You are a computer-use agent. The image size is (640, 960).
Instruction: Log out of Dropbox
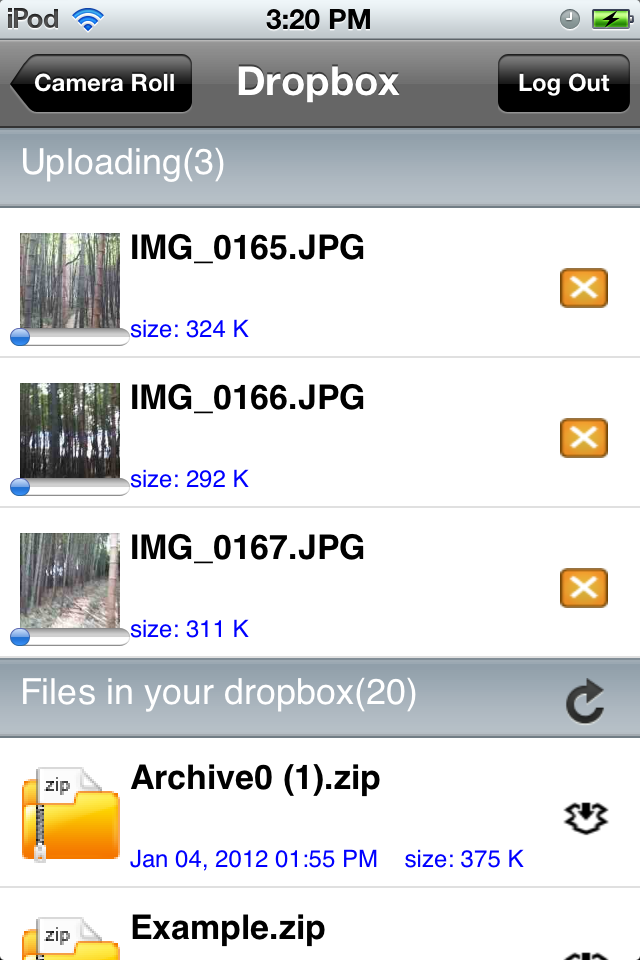(563, 83)
